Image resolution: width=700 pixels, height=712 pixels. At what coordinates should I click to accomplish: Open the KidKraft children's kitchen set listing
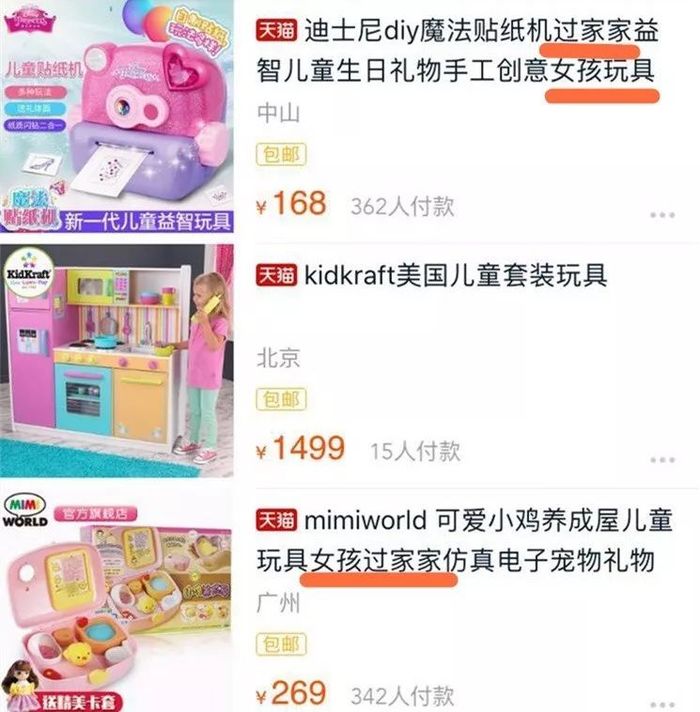455,274
